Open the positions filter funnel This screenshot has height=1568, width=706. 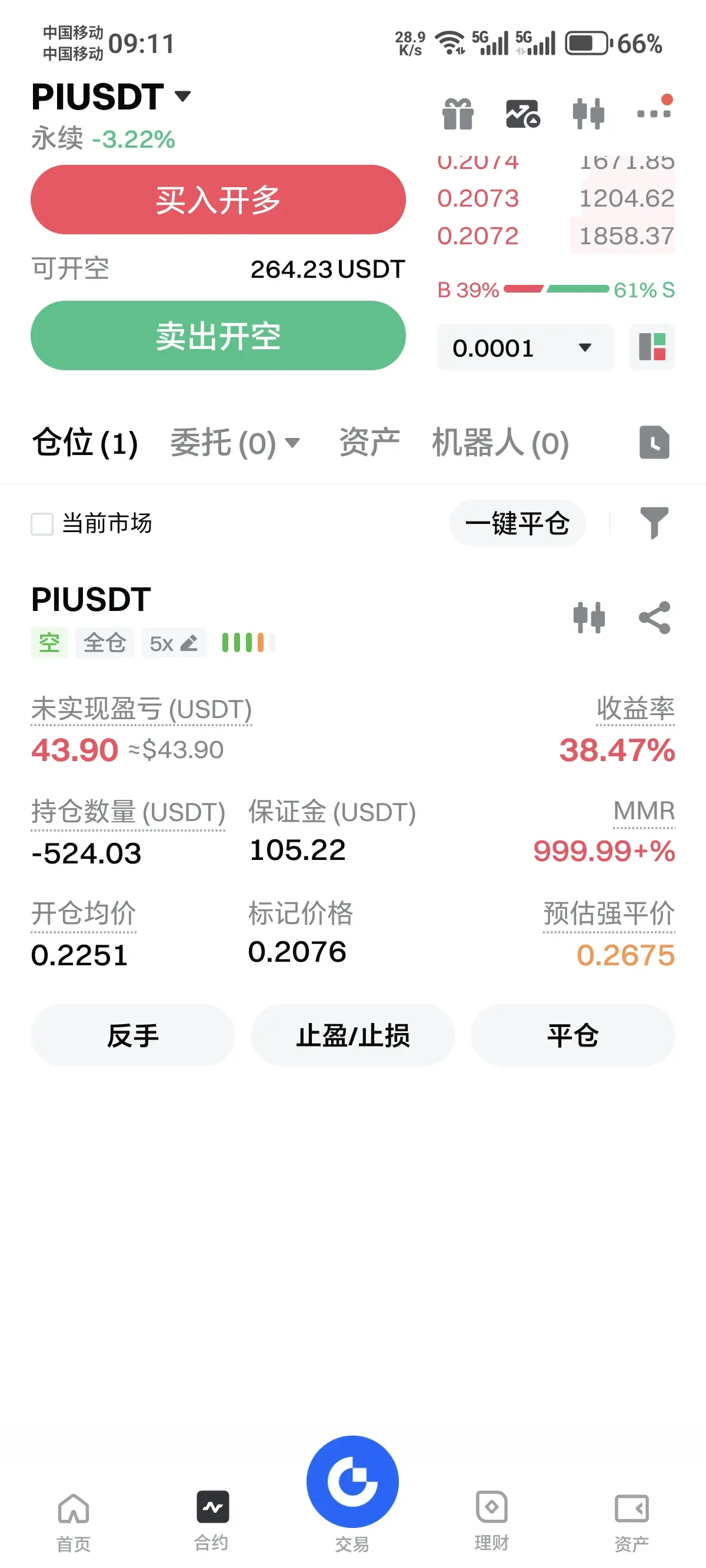click(x=654, y=523)
